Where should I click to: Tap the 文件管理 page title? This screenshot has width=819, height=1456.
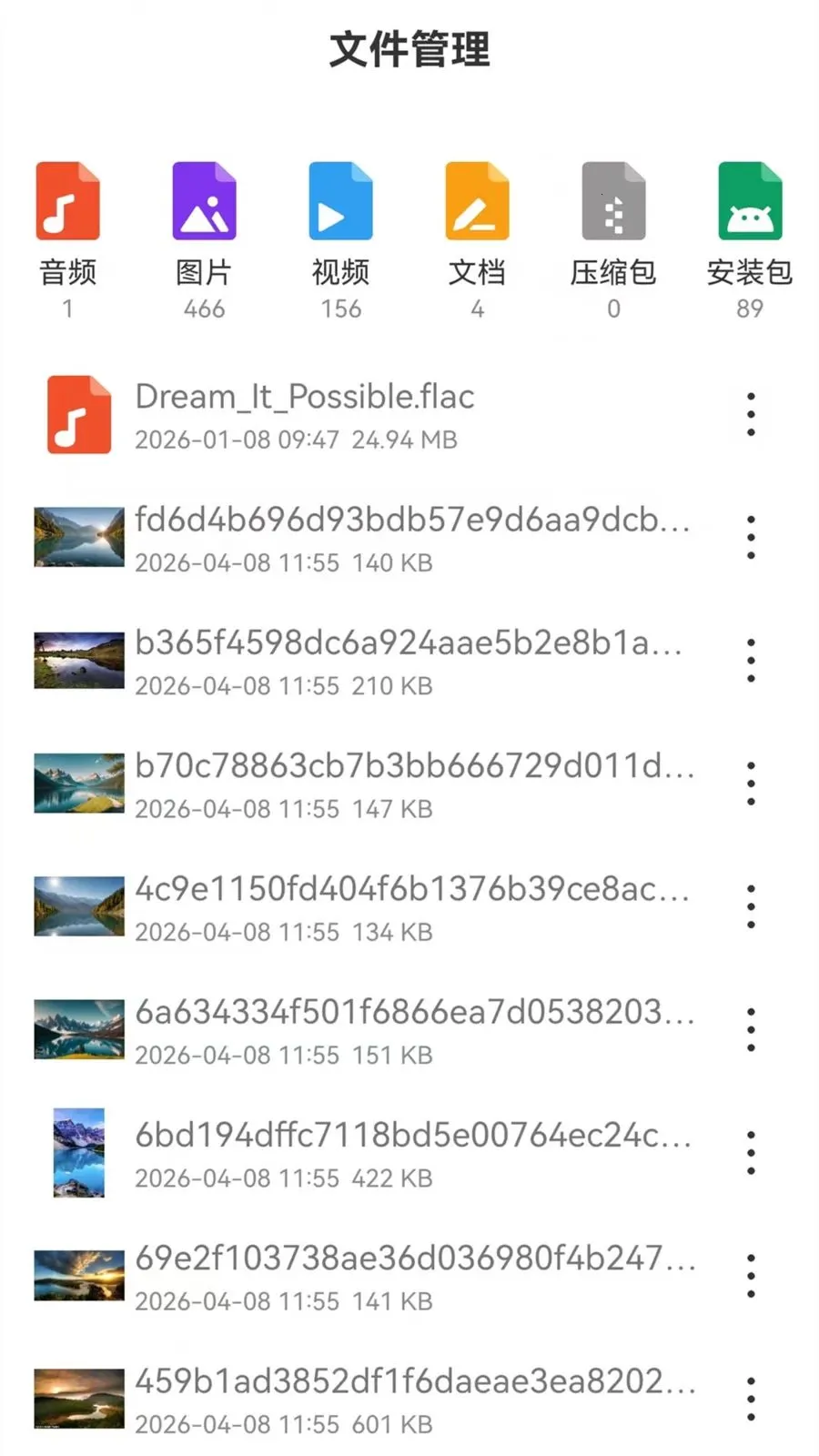pos(409,52)
